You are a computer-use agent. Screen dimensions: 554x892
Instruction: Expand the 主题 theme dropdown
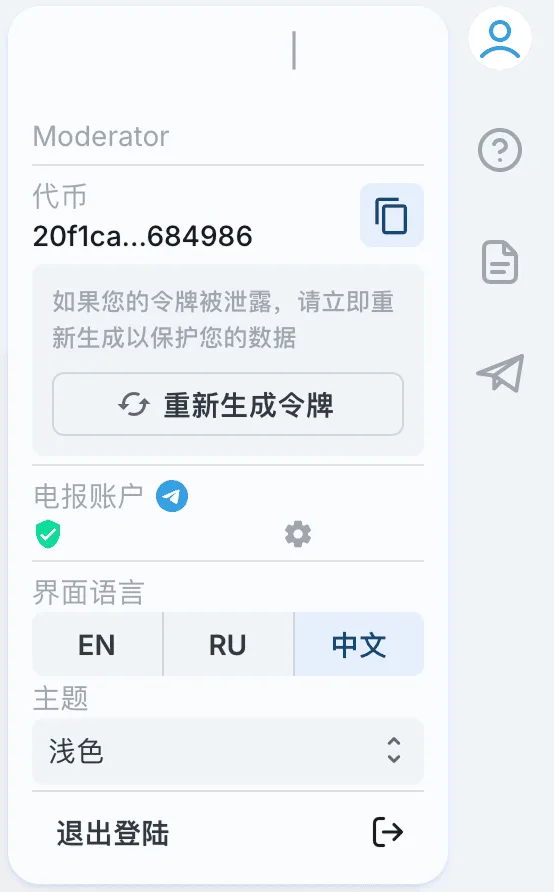228,751
